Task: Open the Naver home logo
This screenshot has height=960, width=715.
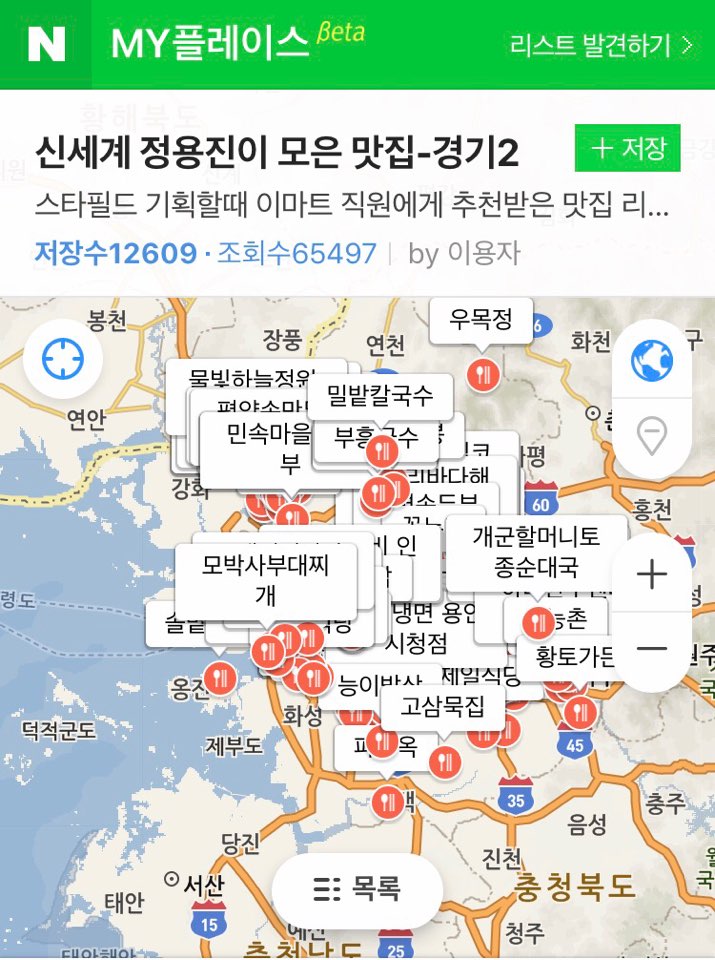Action: click(46, 45)
